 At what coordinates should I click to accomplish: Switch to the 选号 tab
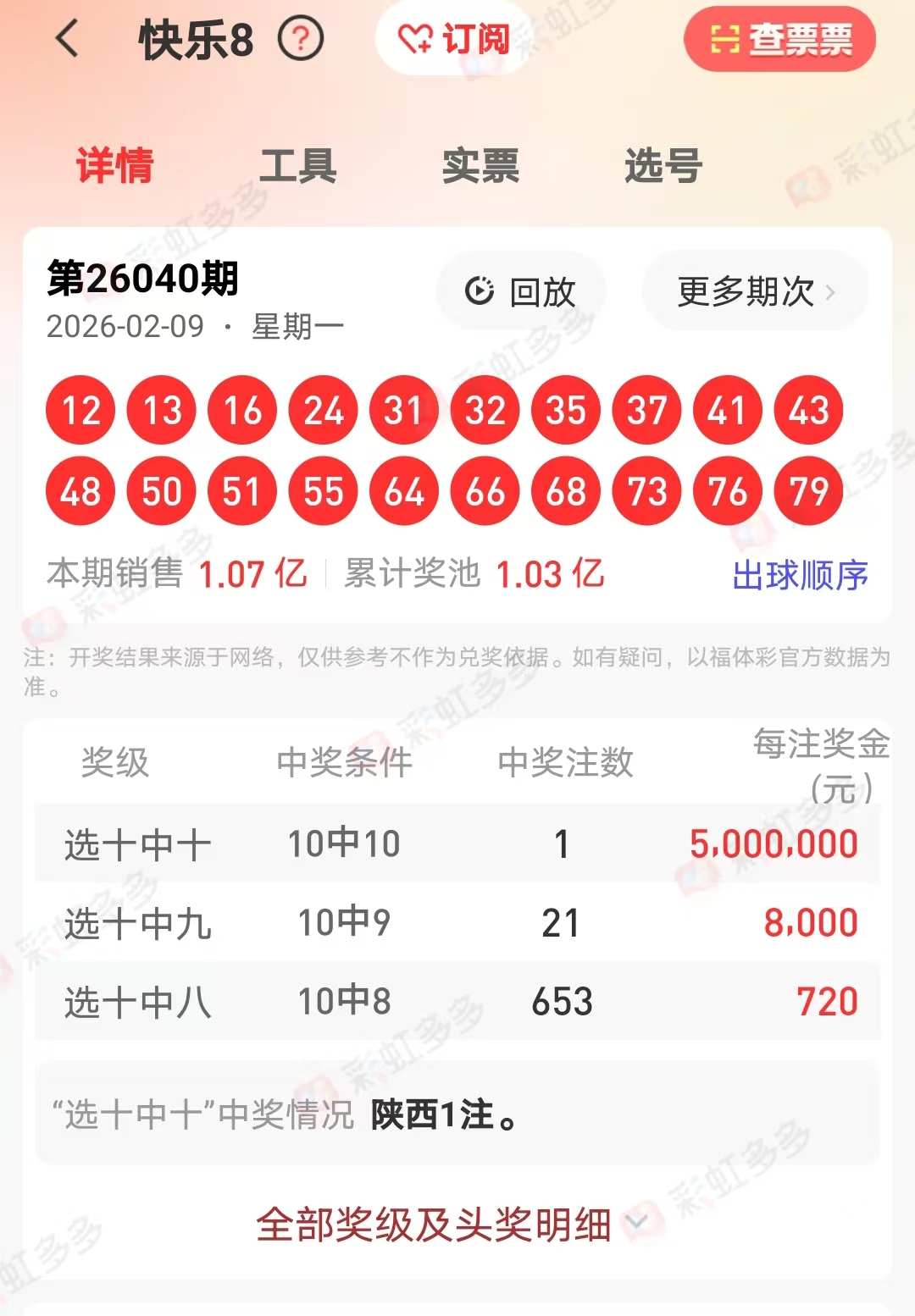pos(663,165)
